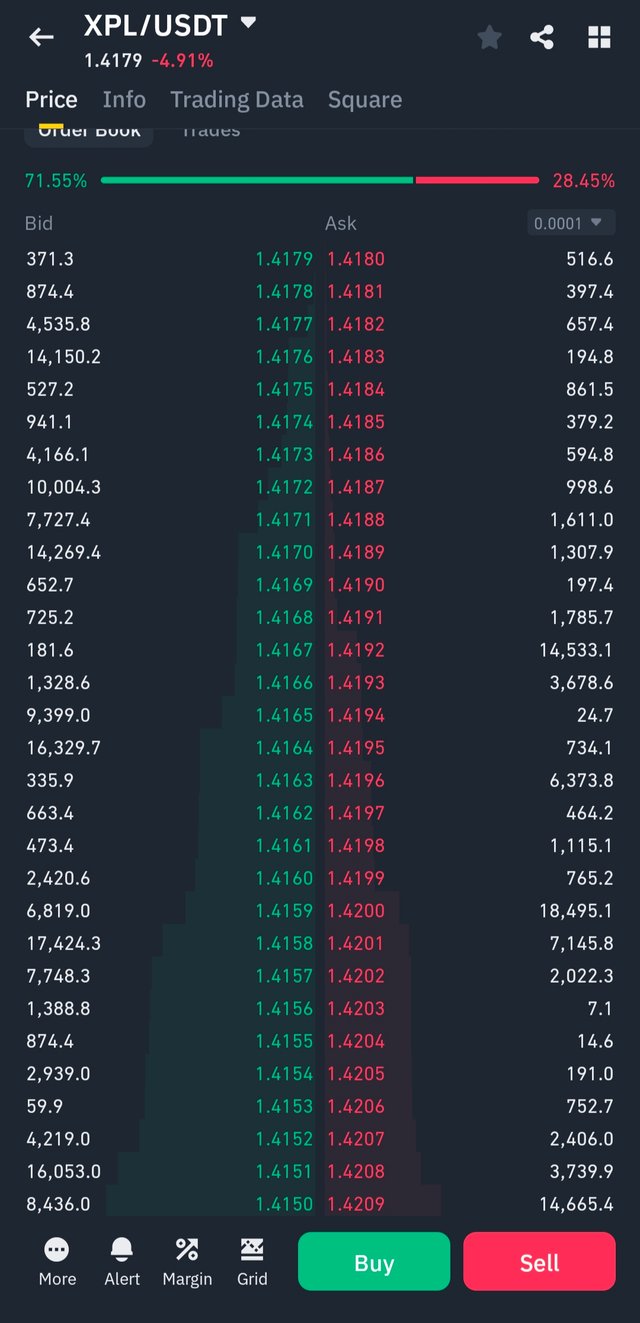Go back using the arrow icon
Image resolution: width=640 pixels, height=1323 pixels.
41,38
